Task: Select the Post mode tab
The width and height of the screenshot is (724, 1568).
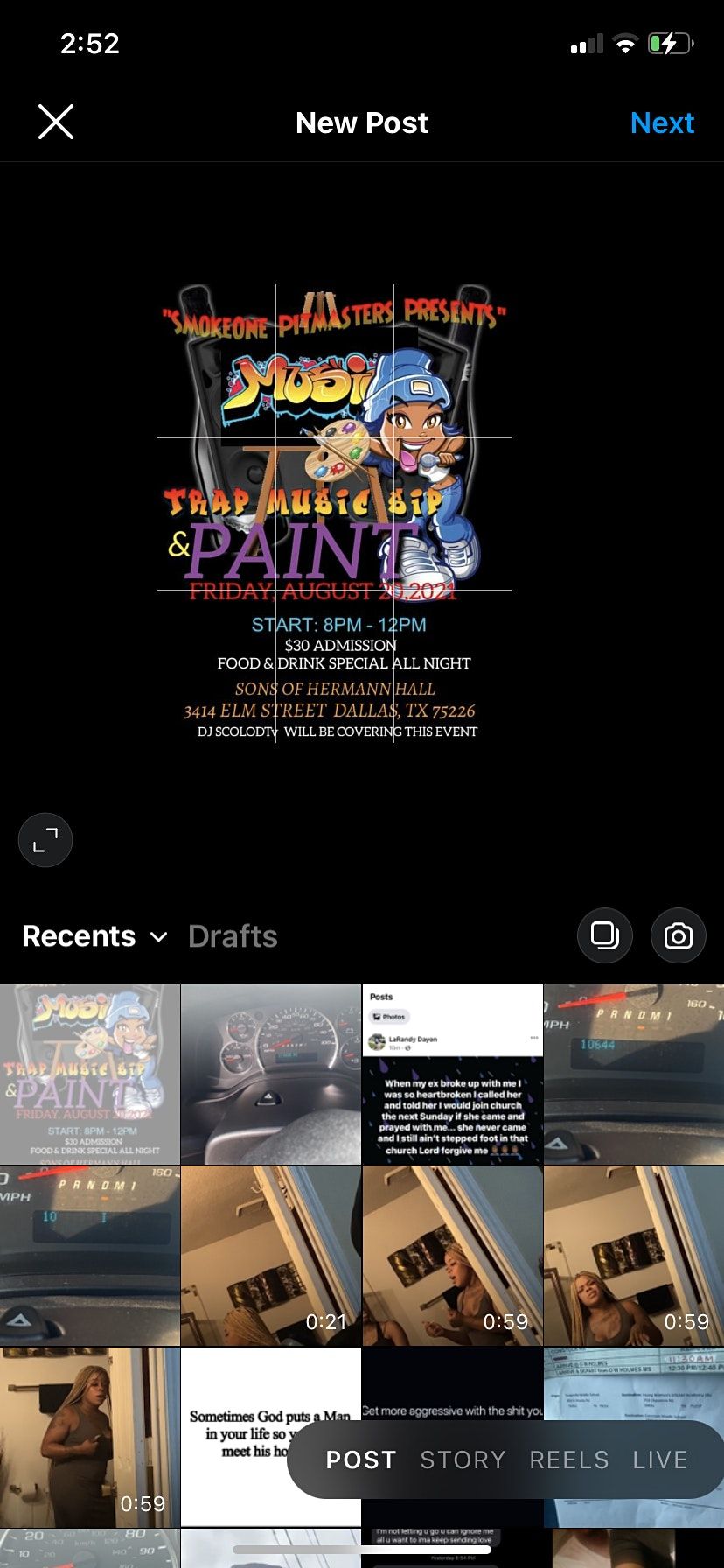Action: (361, 1459)
